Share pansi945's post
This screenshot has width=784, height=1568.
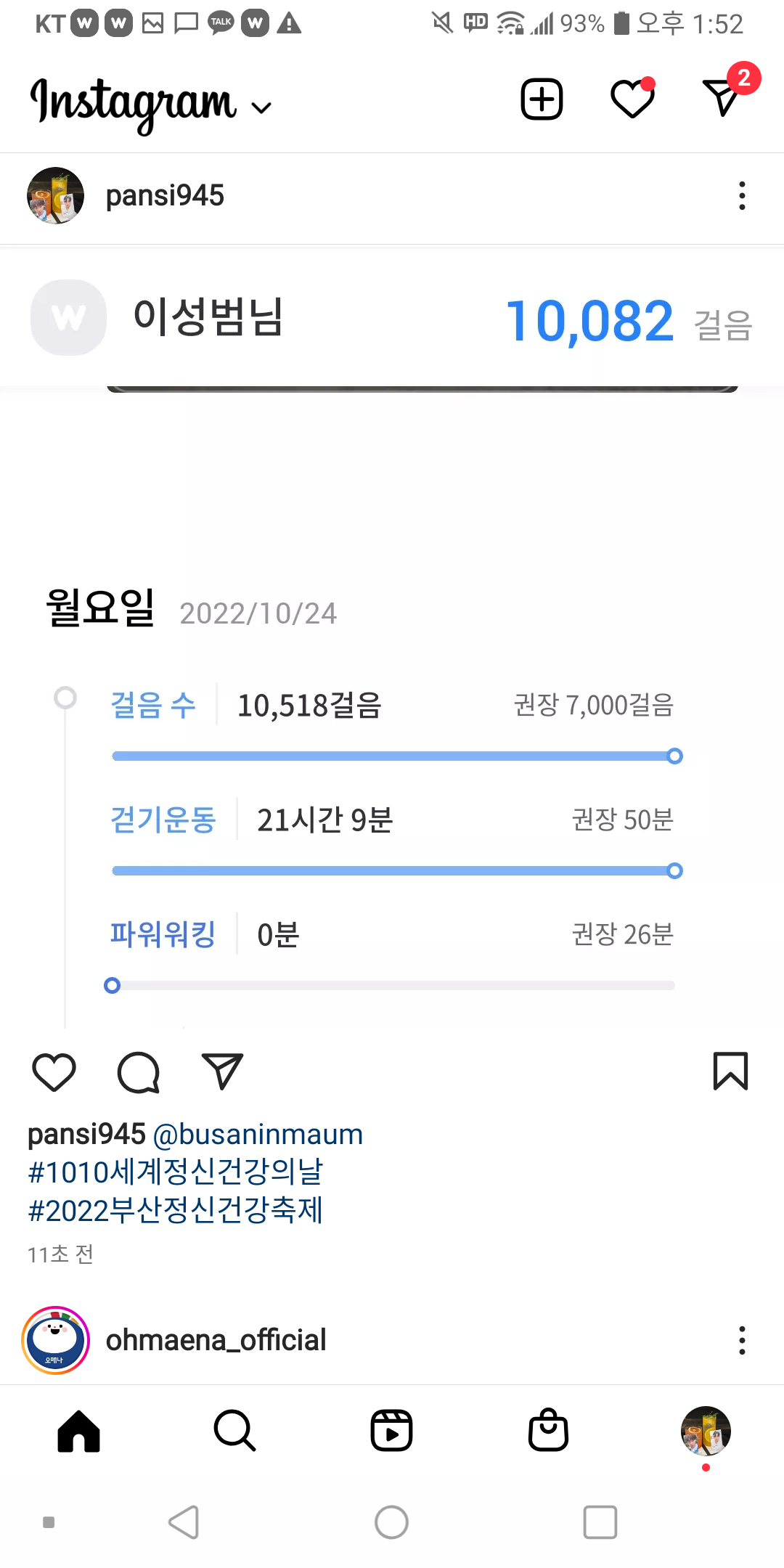[x=222, y=1071]
